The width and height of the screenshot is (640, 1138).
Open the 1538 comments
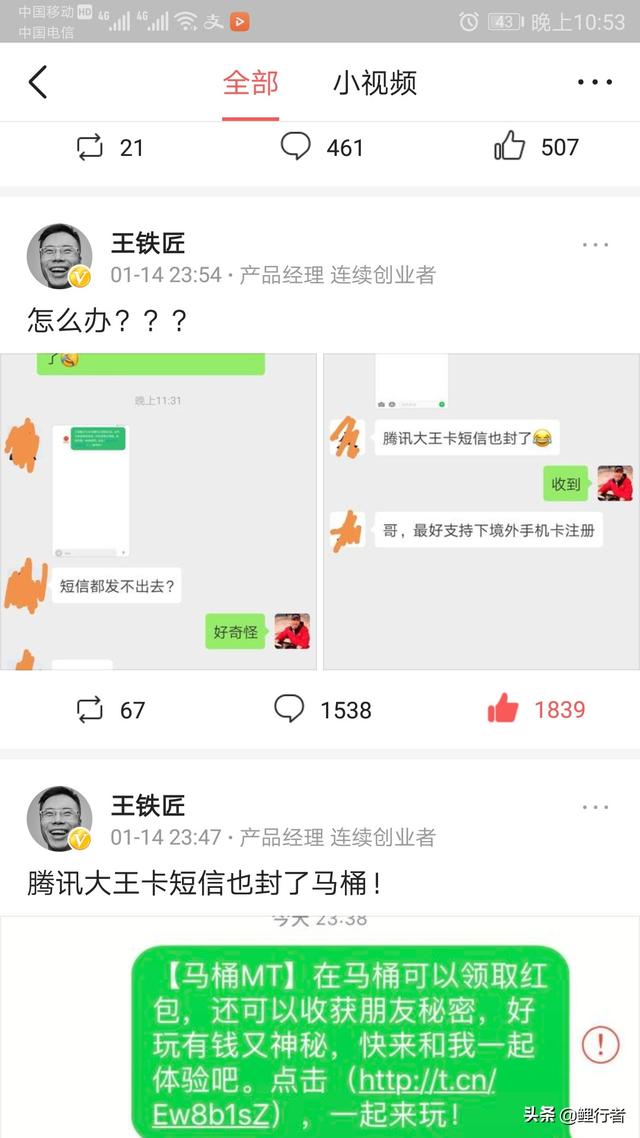[x=323, y=709]
